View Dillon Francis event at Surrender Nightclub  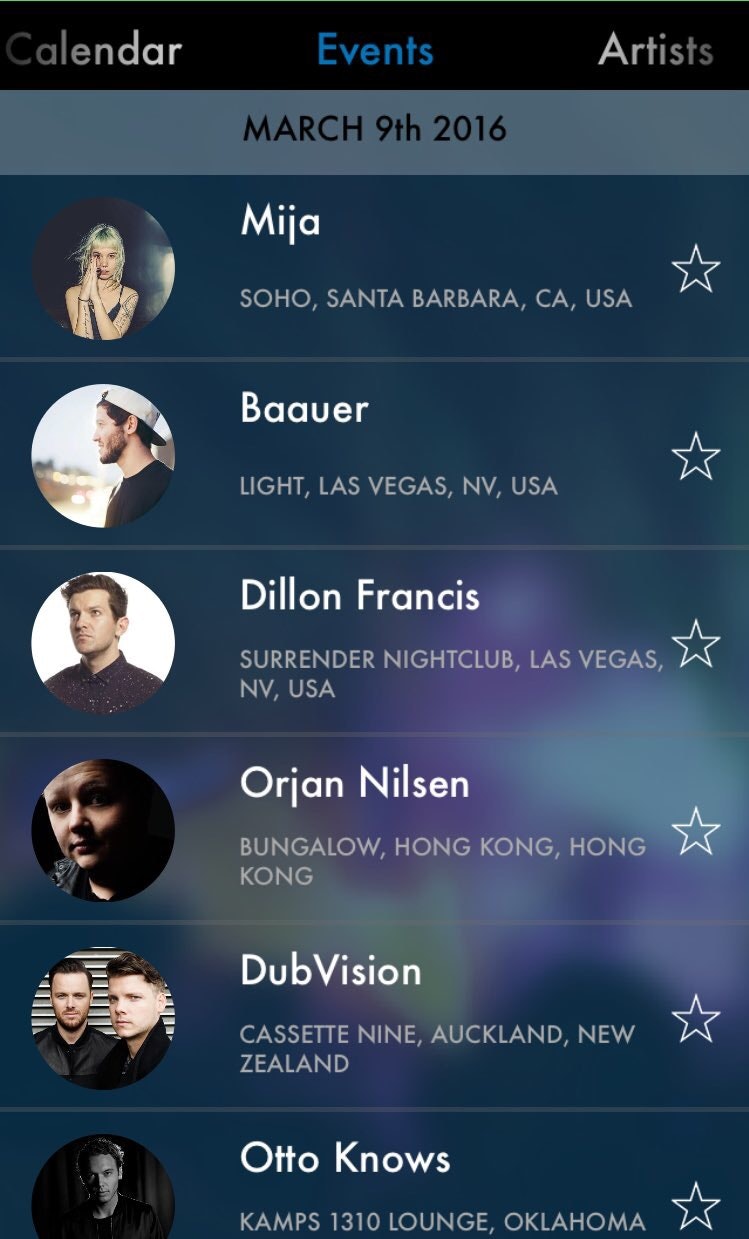374,641
